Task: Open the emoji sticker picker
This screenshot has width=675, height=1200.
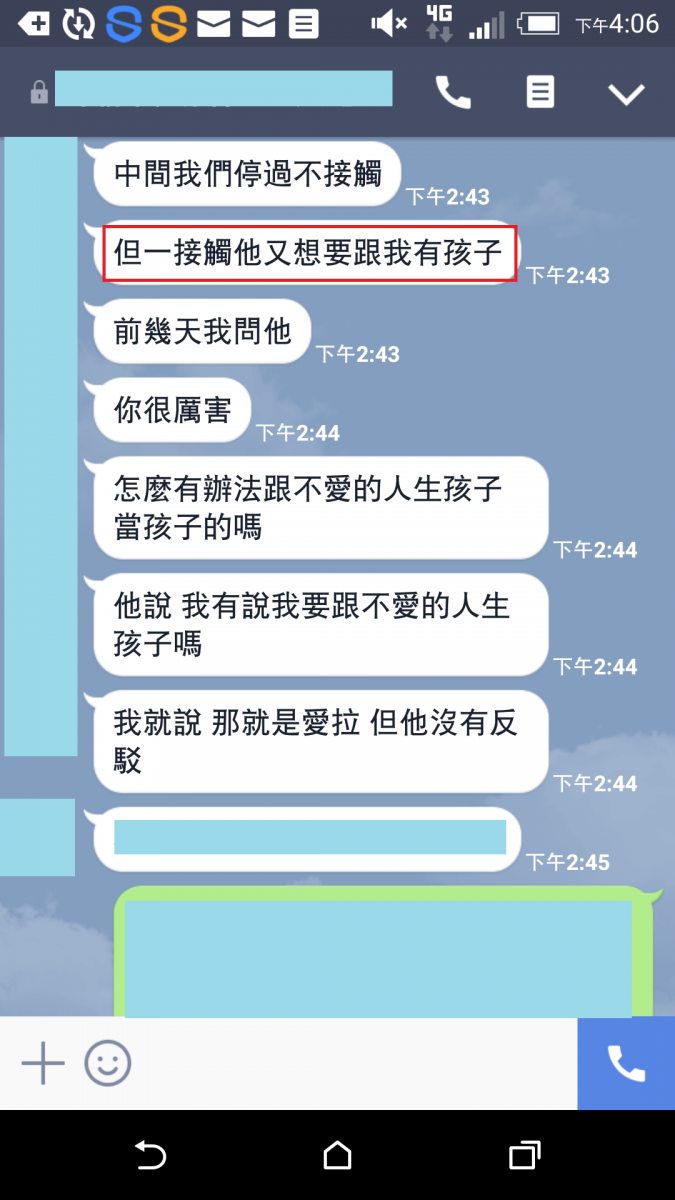Action: [x=108, y=1063]
